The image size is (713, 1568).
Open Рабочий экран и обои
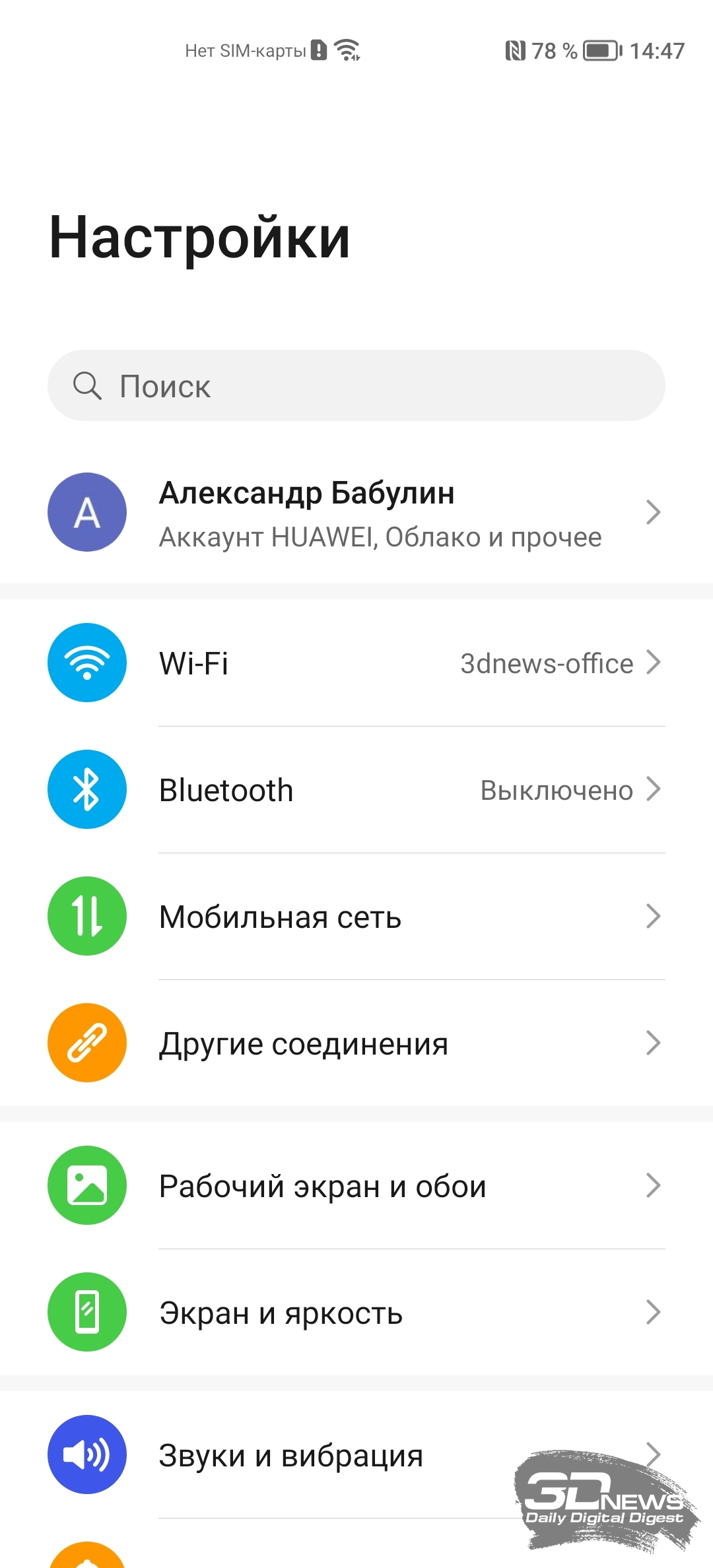pos(356,1185)
